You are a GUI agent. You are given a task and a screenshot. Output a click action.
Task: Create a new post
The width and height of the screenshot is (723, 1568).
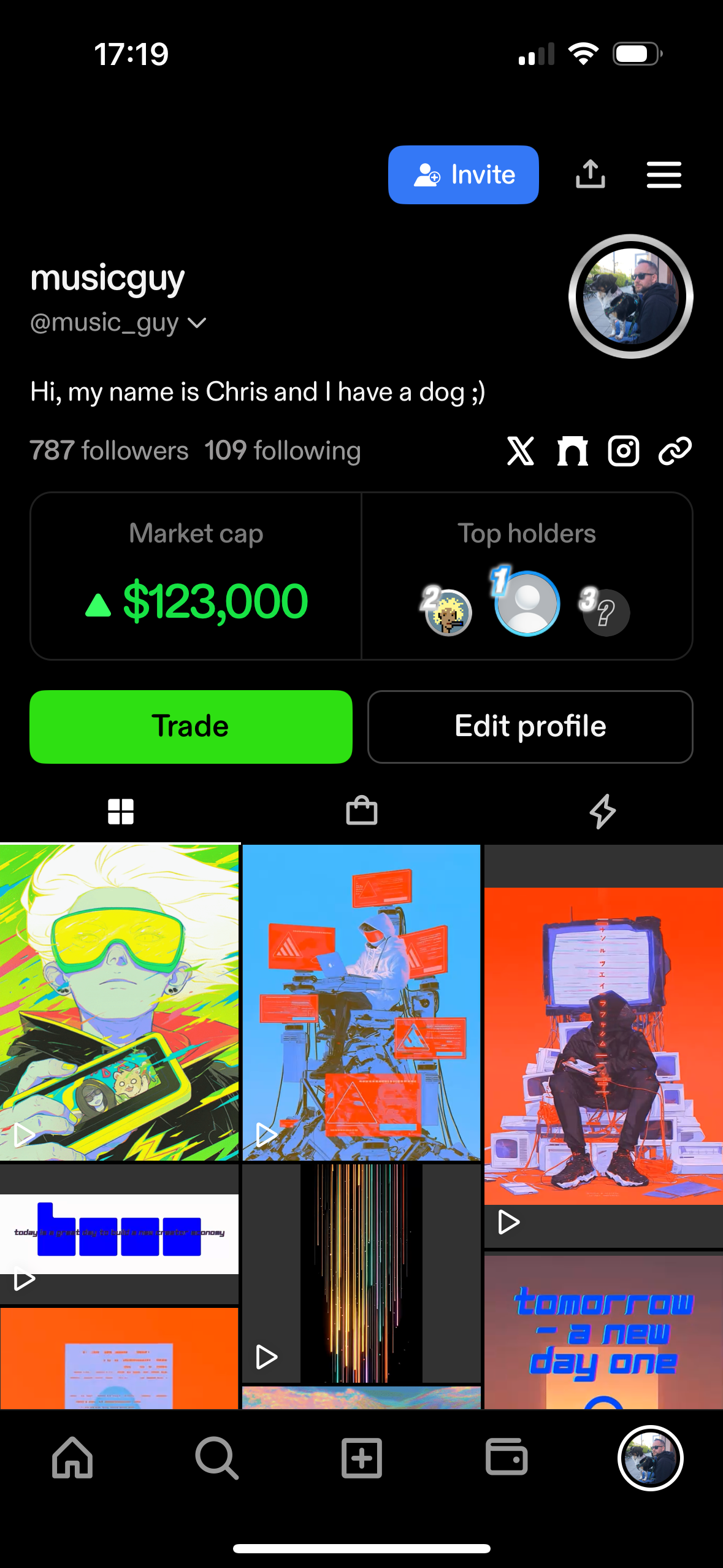(x=361, y=1458)
